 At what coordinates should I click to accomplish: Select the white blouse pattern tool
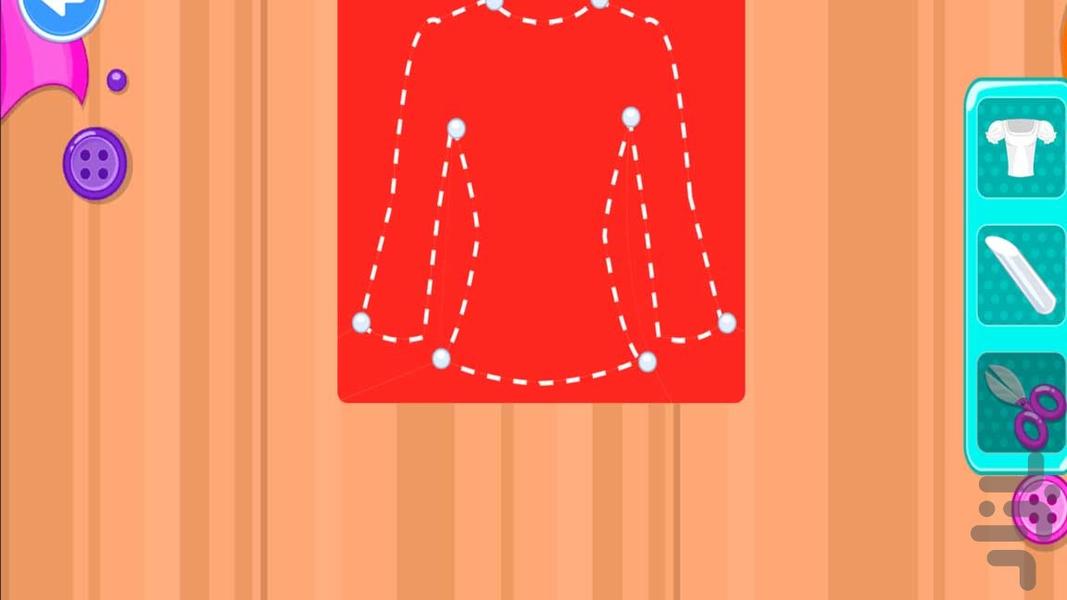(x=1021, y=148)
